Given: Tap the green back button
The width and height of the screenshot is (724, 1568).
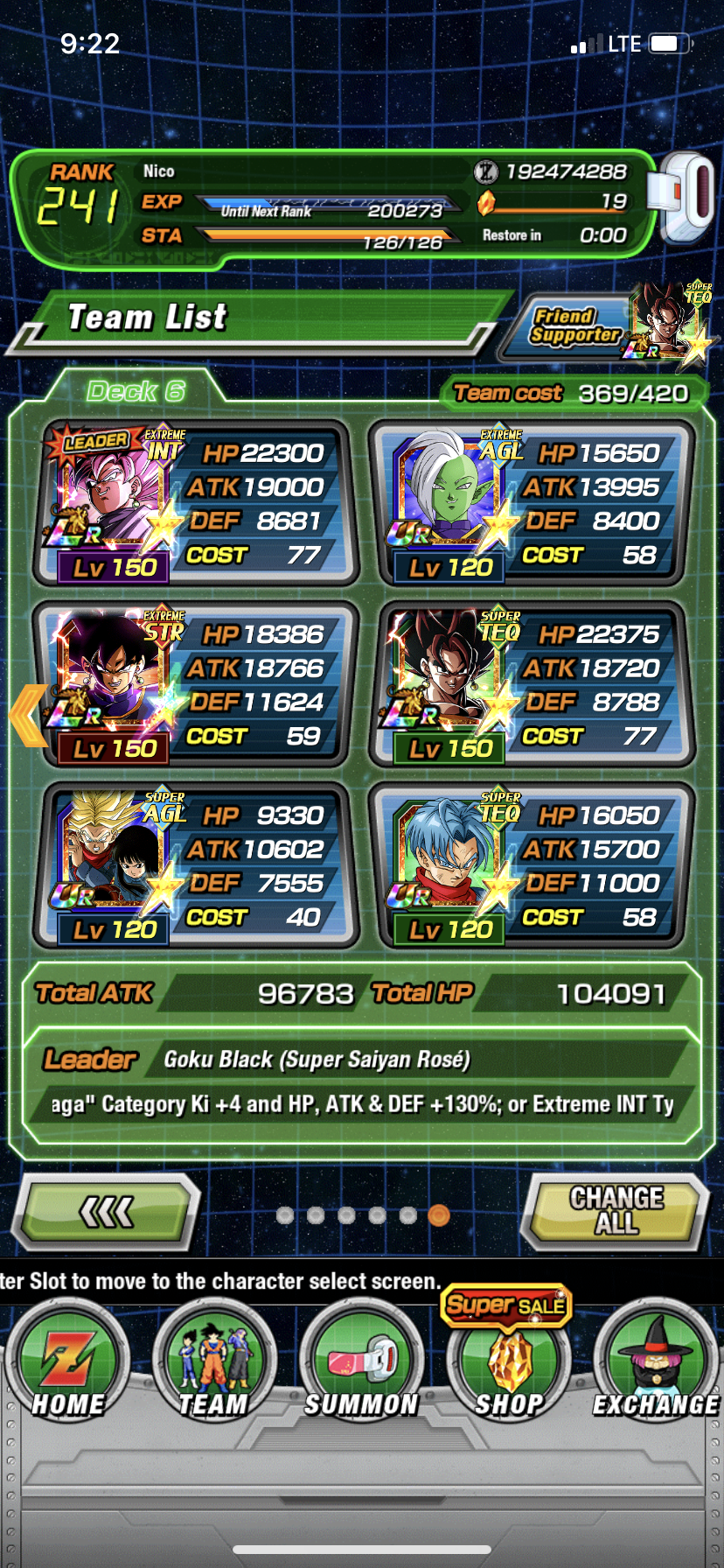Looking at the screenshot, I should [108, 1212].
